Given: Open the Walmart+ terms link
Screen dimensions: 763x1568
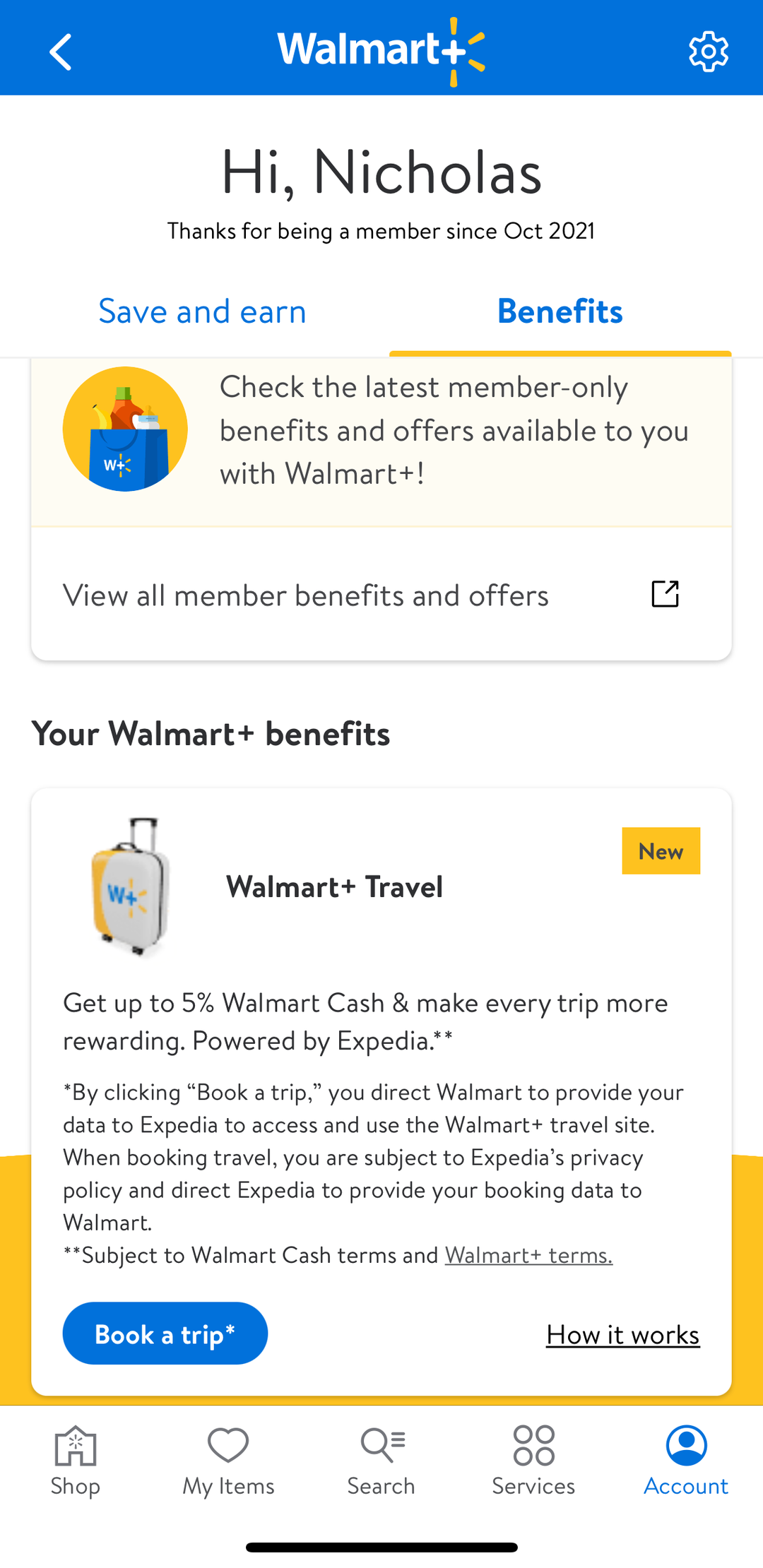Looking at the screenshot, I should click(528, 1255).
